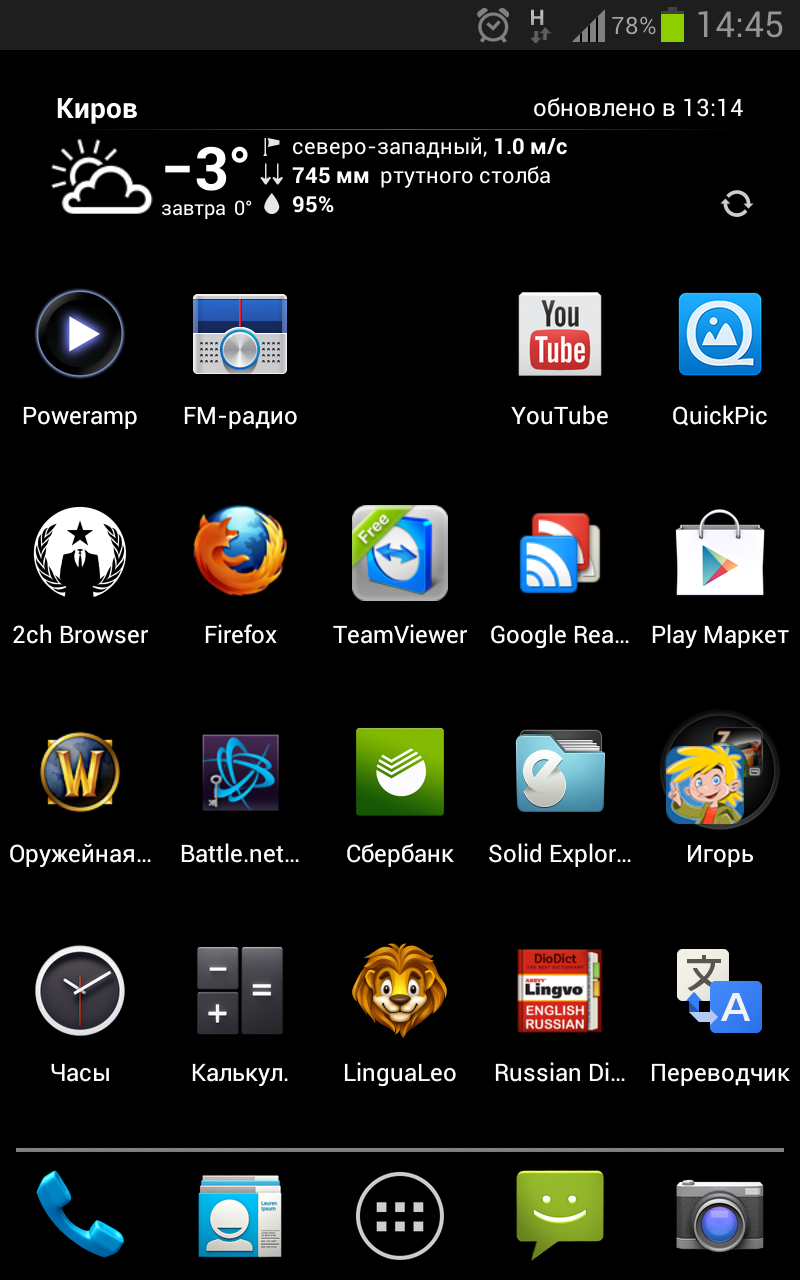Refresh the Киров weather widget
This screenshot has width=800, height=1280.
(x=737, y=204)
